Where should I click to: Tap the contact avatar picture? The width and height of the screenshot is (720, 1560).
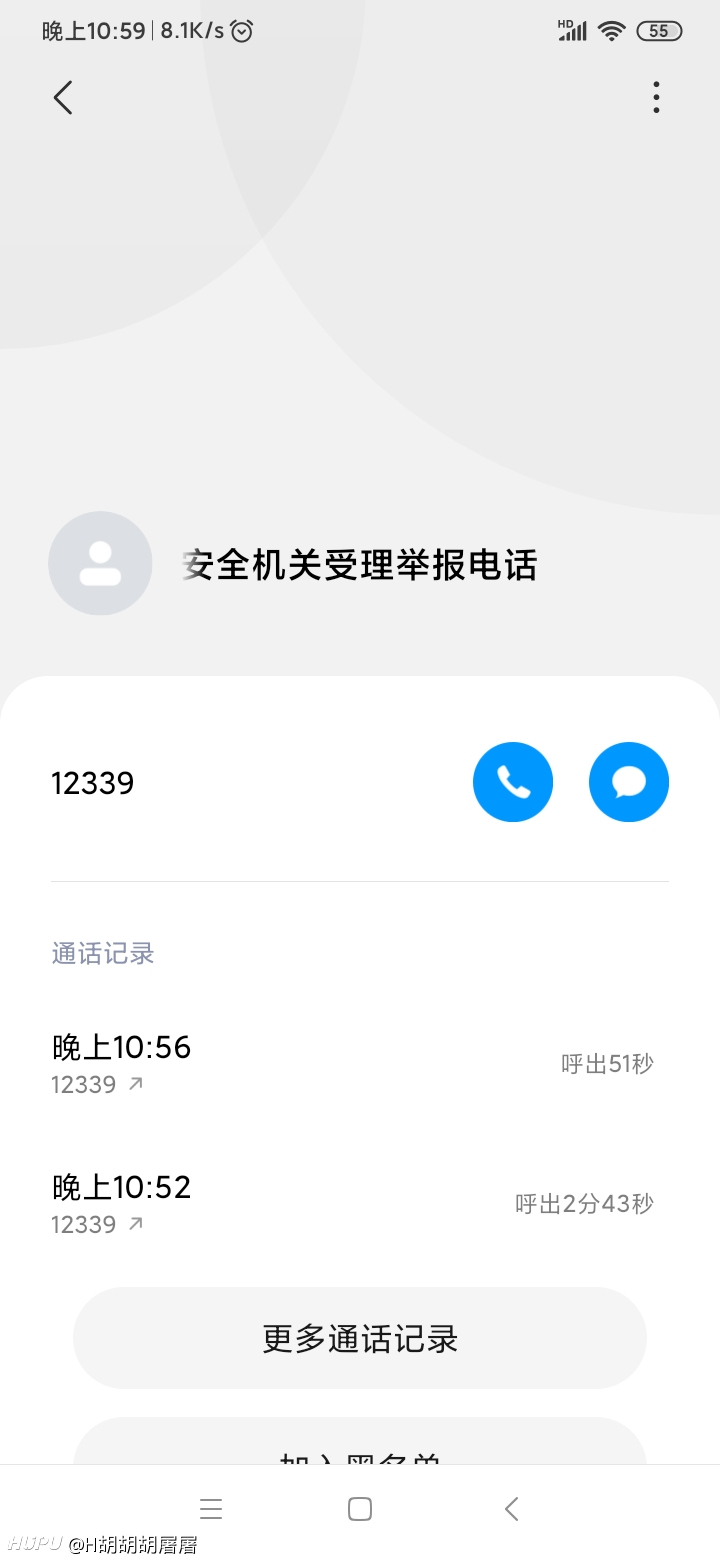(x=100, y=563)
